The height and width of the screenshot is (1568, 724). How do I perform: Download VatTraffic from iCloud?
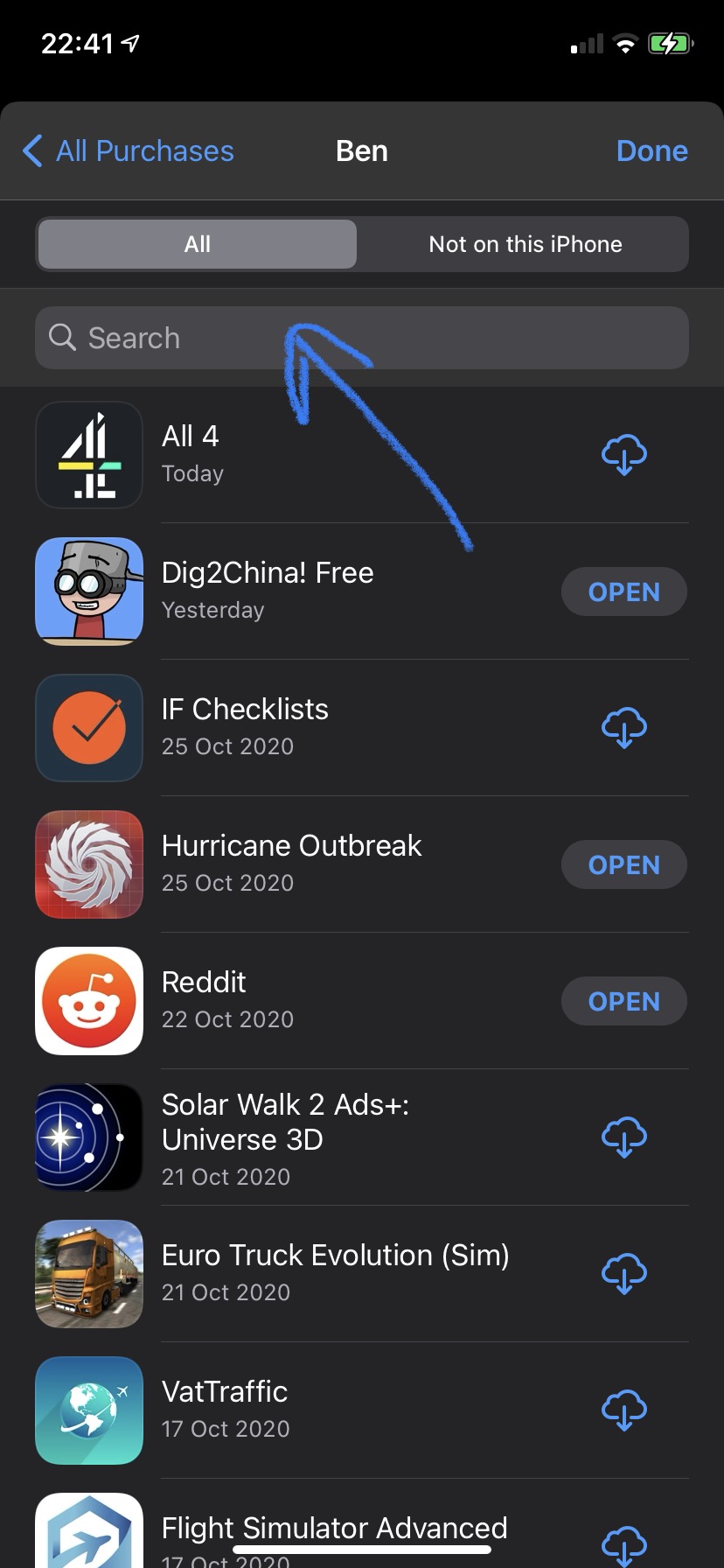[x=623, y=1410]
